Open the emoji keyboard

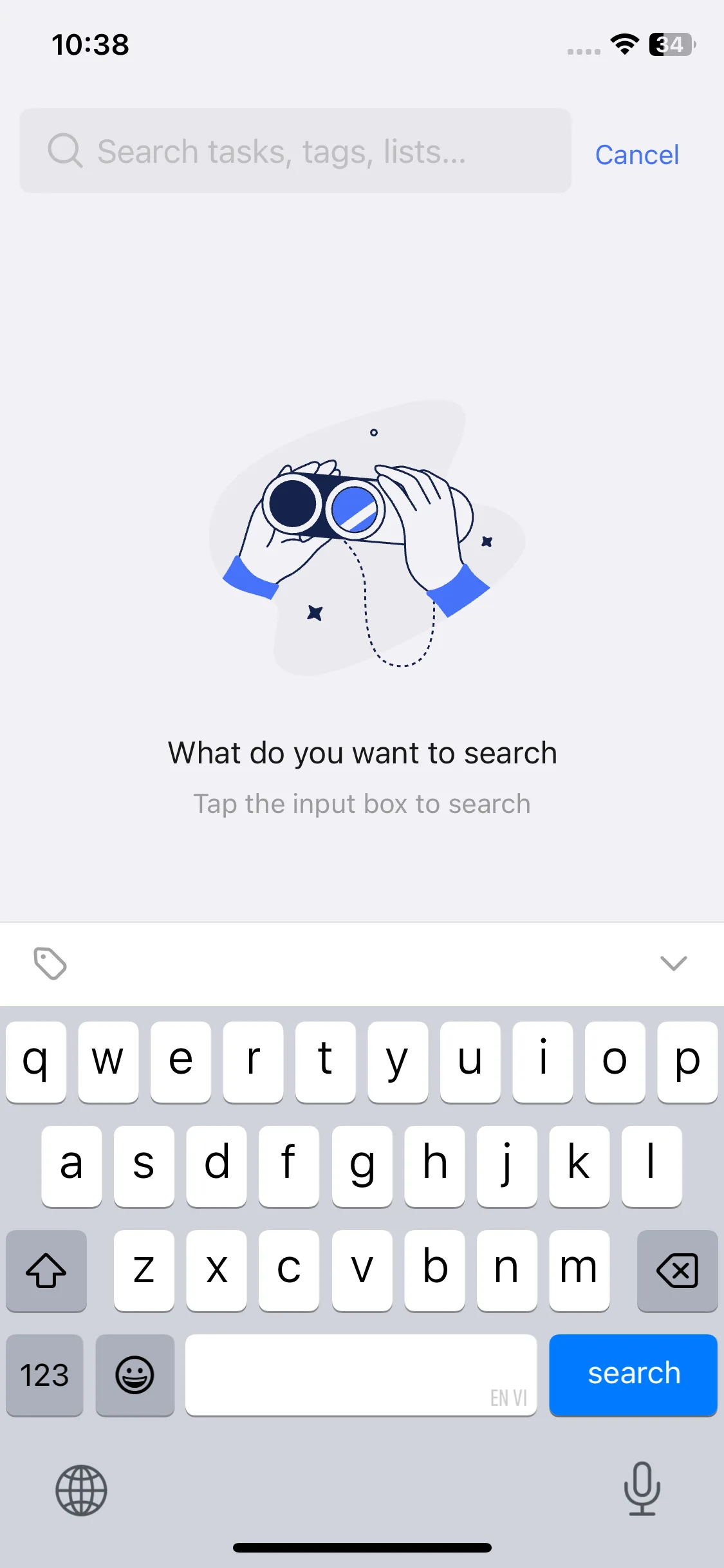point(135,1375)
